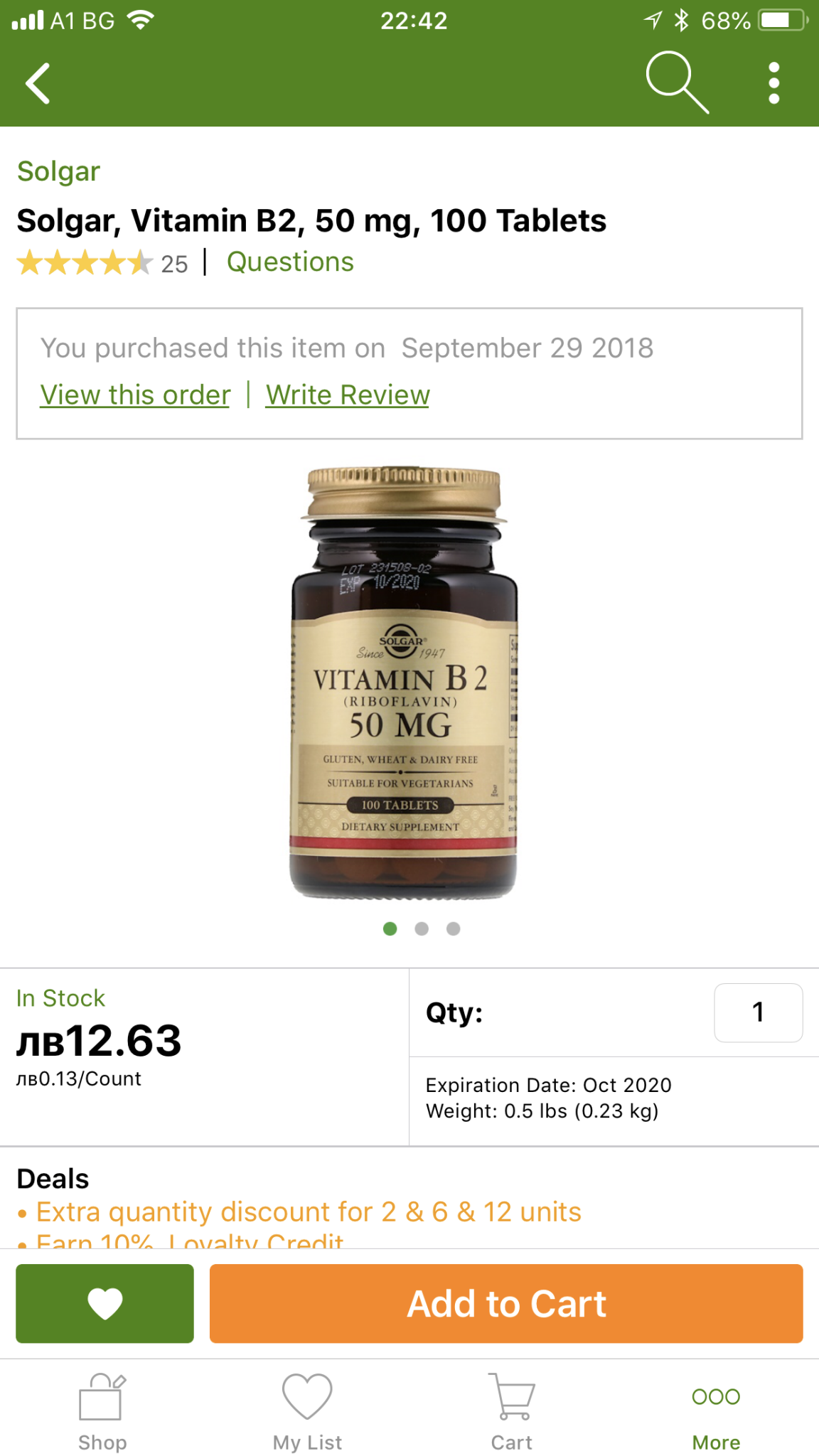
Task: Tap View this order link
Action: click(x=135, y=395)
